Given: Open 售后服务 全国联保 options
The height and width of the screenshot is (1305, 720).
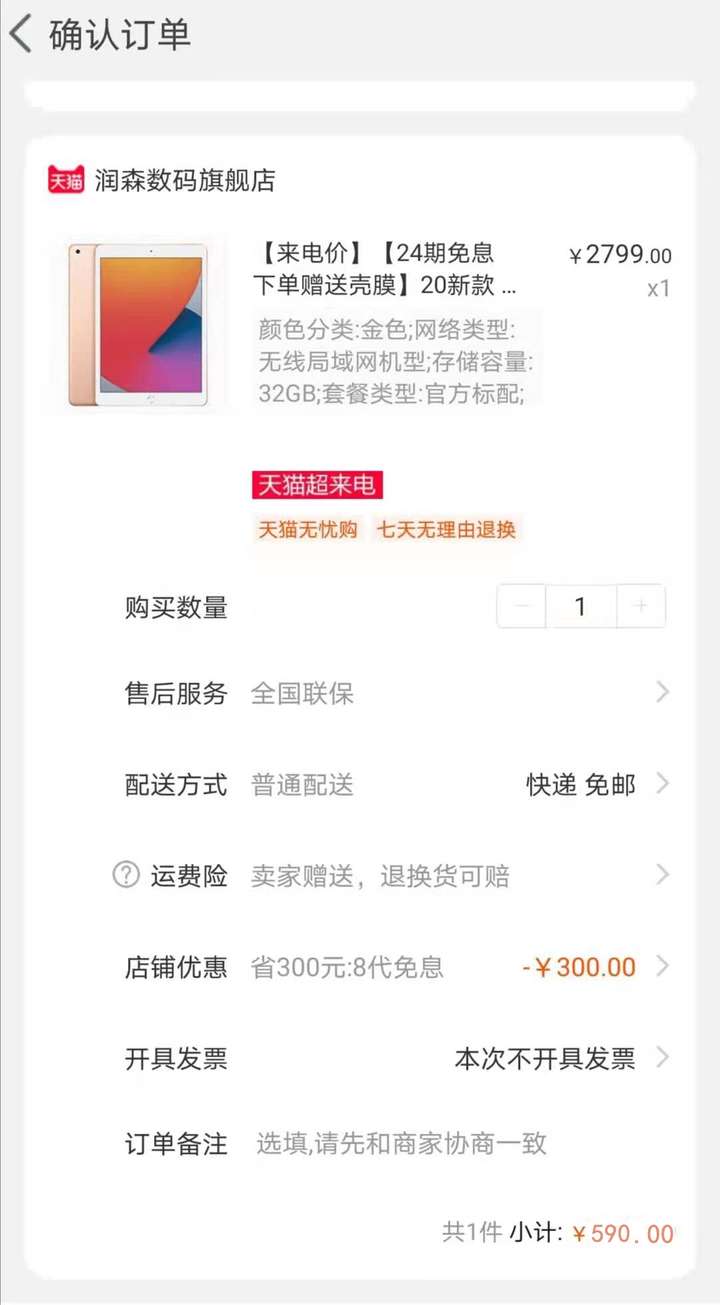Looking at the screenshot, I should 397,693.
